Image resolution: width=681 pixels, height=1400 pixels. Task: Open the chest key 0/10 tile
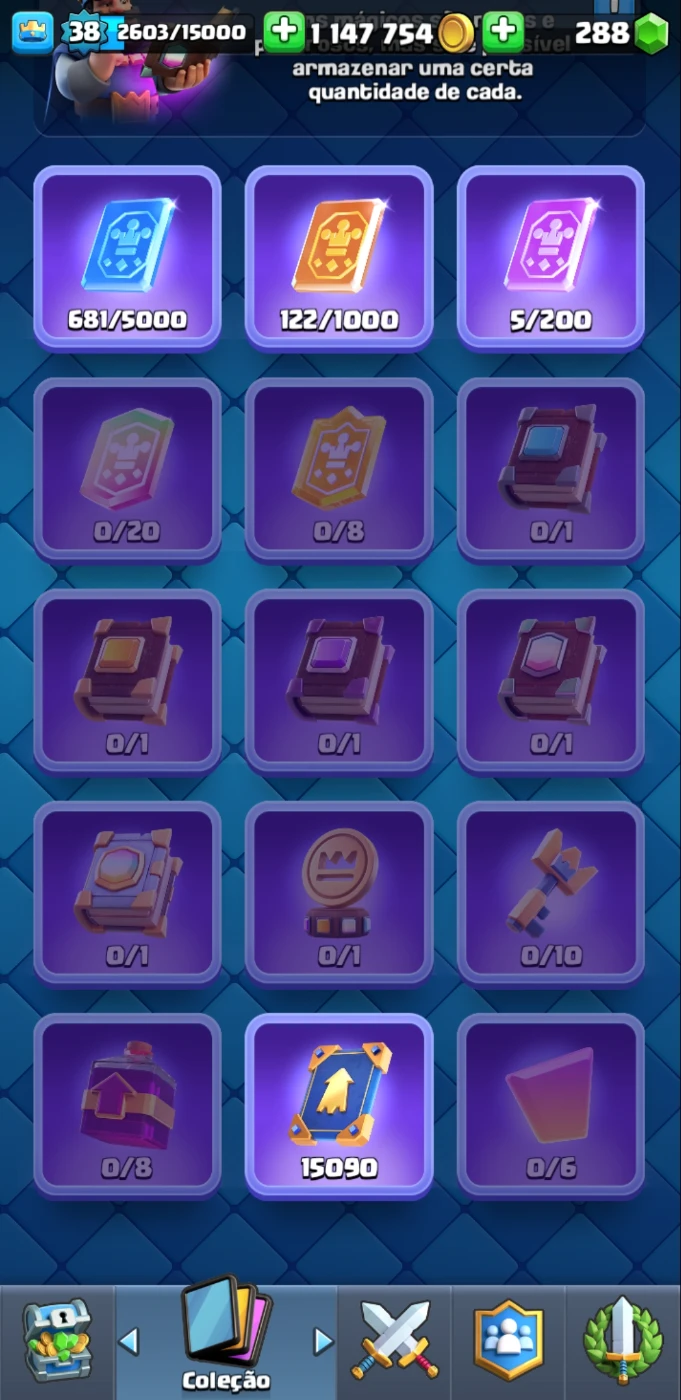[x=551, y=894]
